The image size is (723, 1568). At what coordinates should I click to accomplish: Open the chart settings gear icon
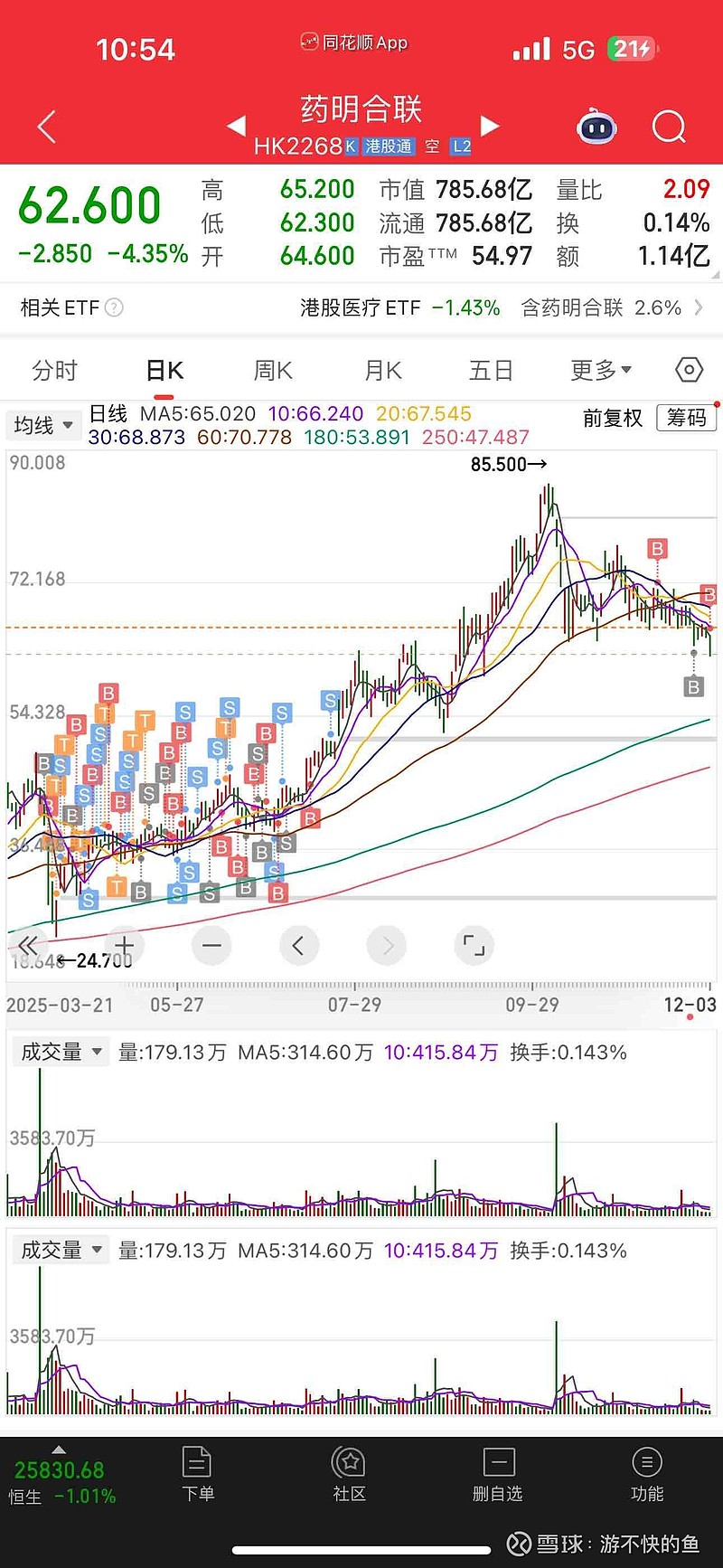(x=689, y=369)
